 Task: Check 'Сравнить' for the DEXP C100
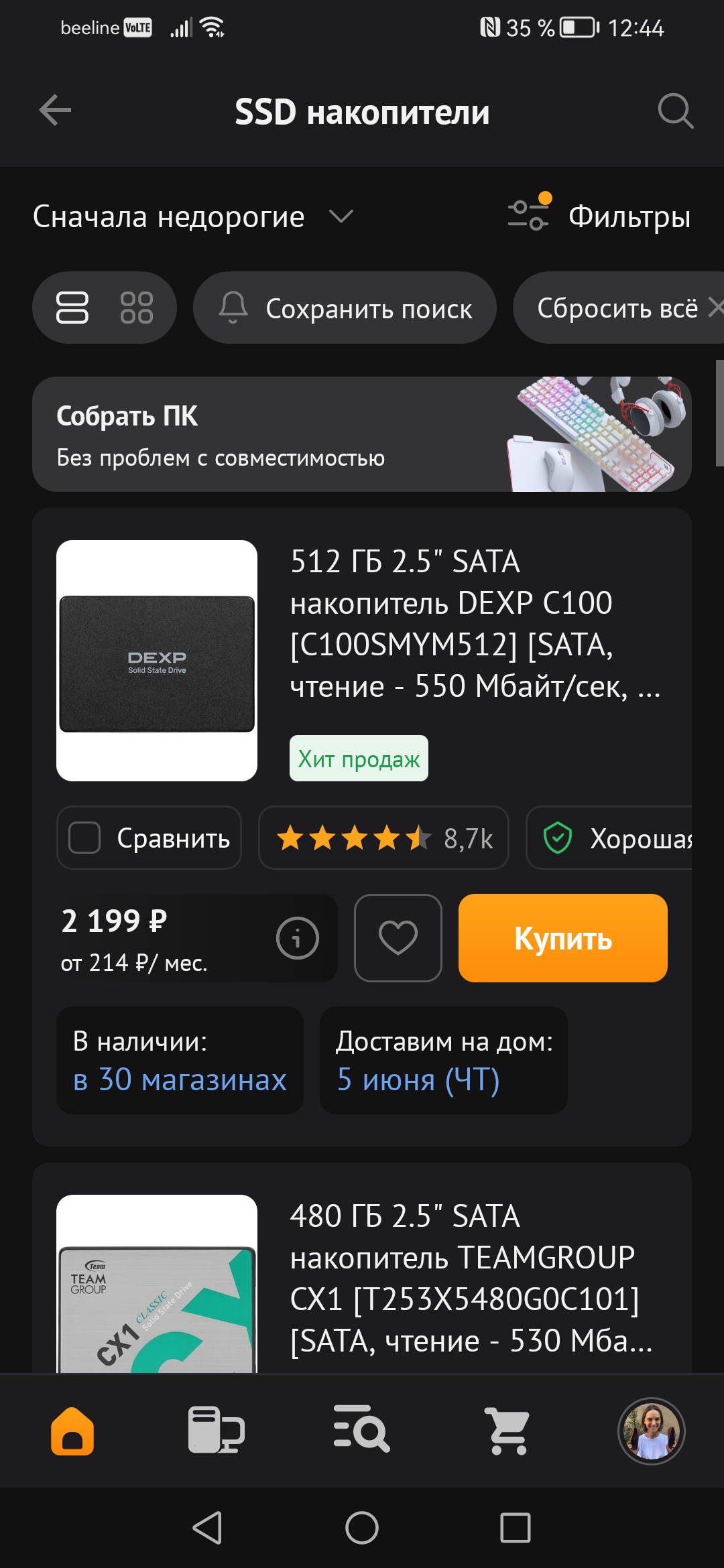coord(149,838)
